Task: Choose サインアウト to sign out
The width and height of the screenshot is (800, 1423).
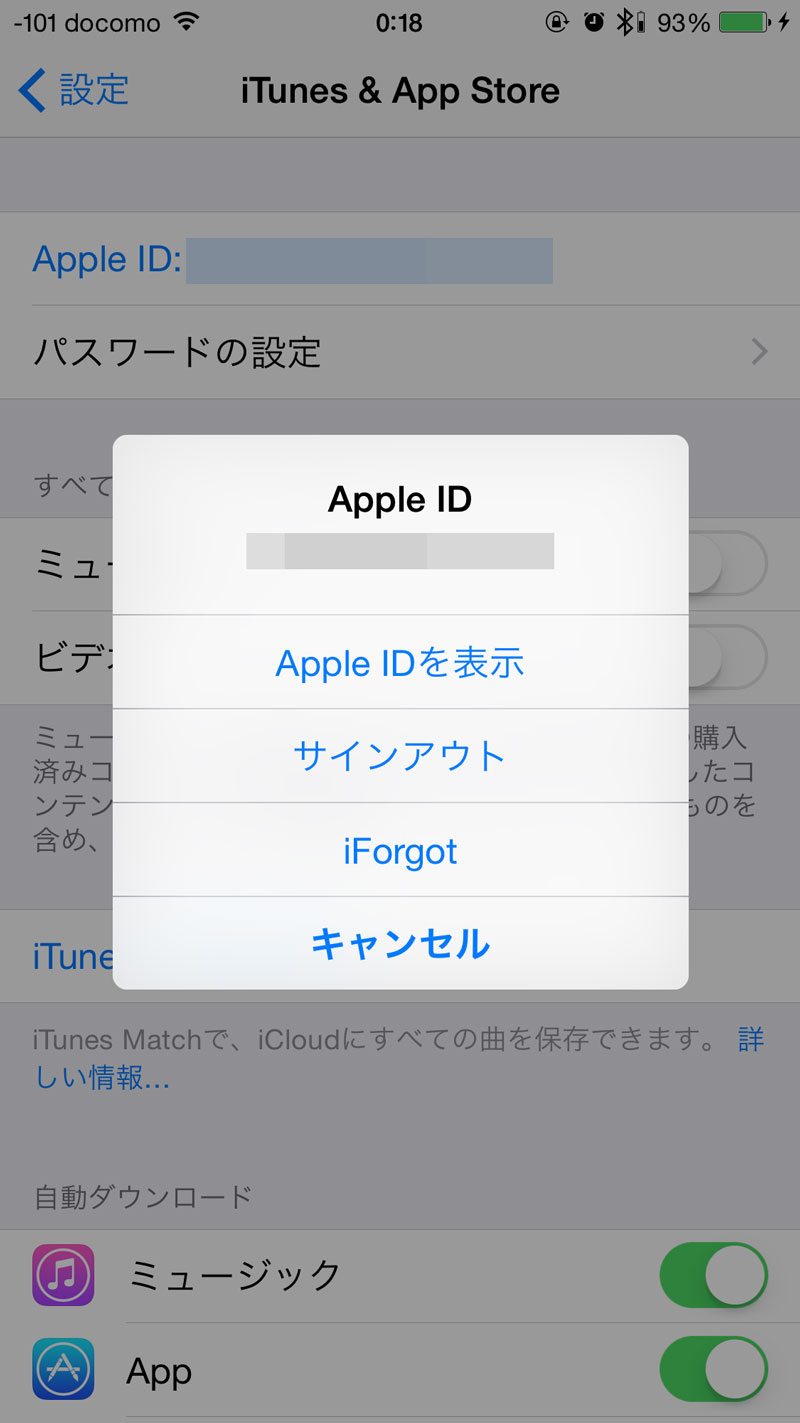Action: 400,756
